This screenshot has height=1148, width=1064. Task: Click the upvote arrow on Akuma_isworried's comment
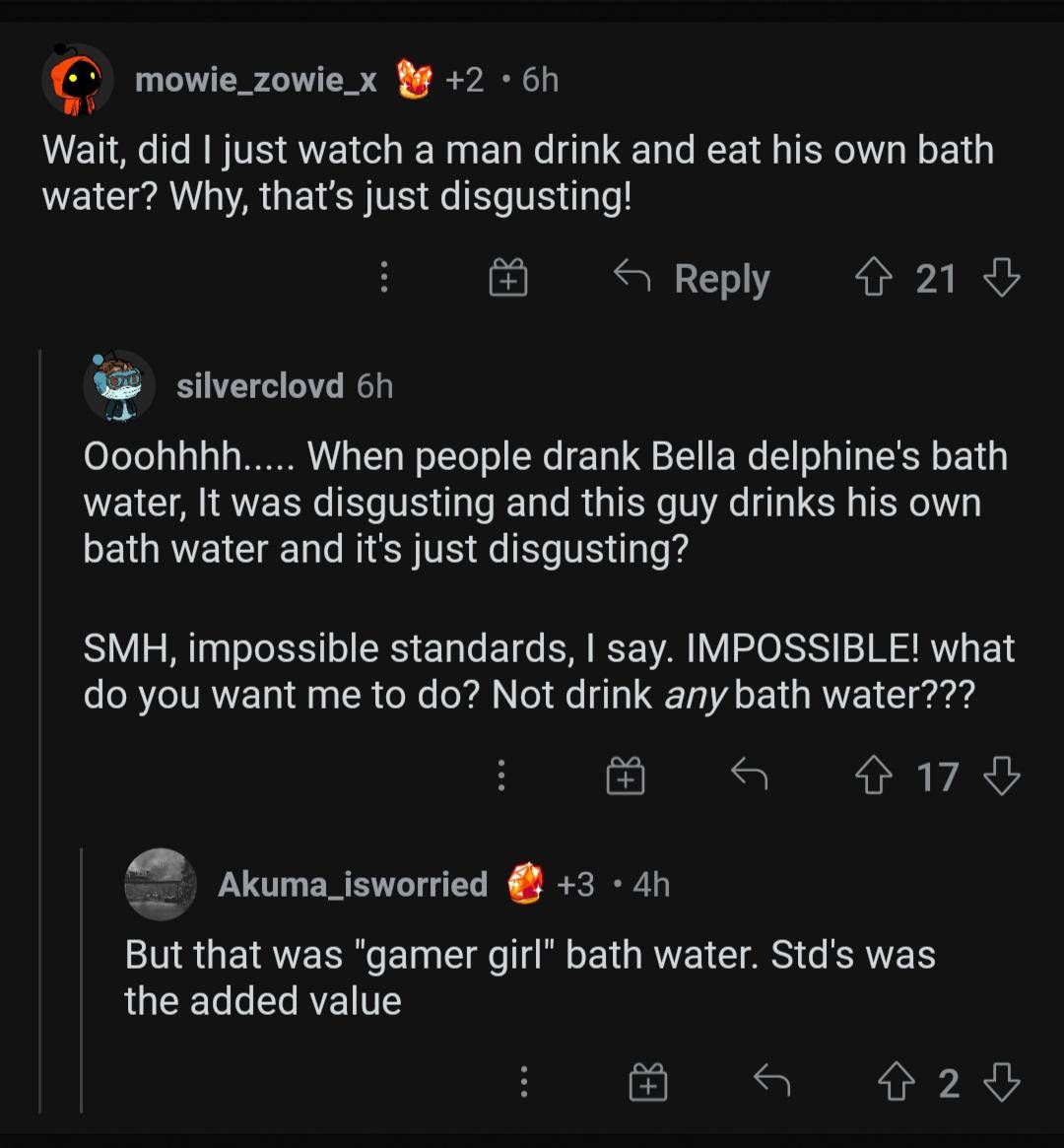click(898, 1082)
